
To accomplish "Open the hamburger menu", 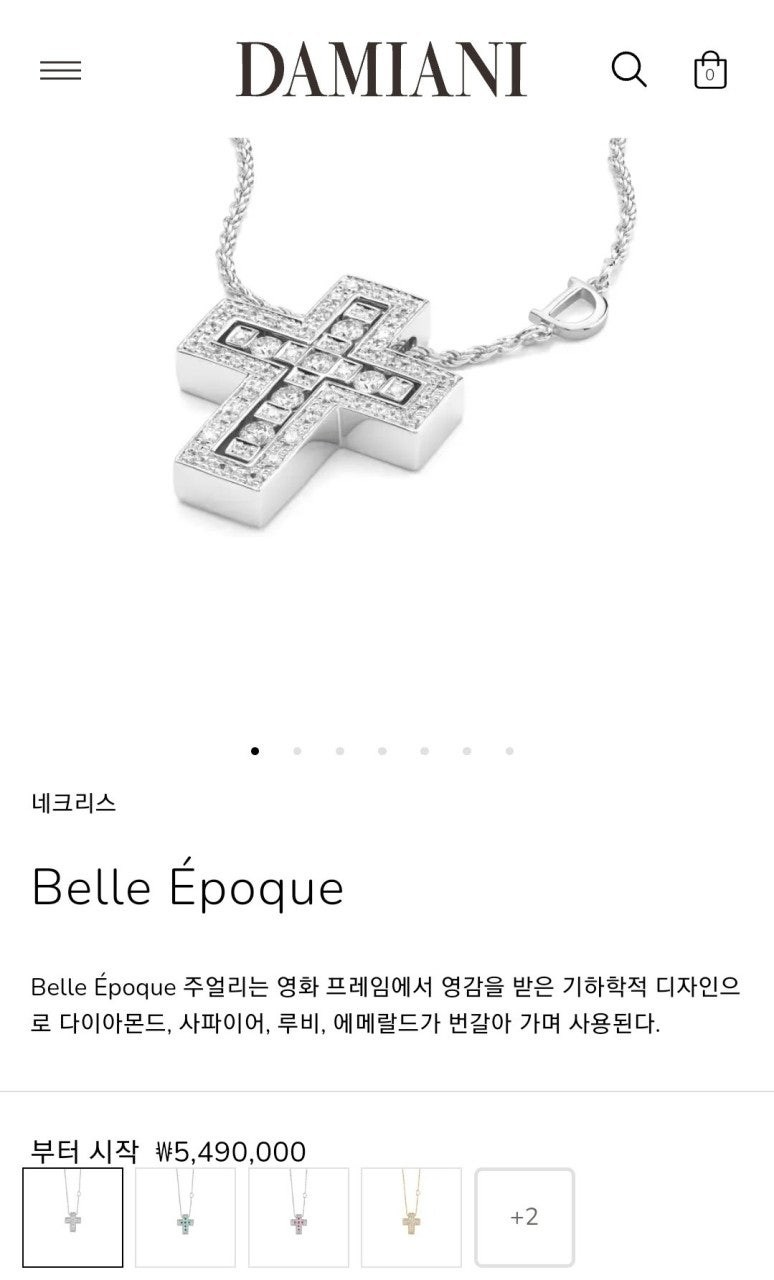I will 60,70.
